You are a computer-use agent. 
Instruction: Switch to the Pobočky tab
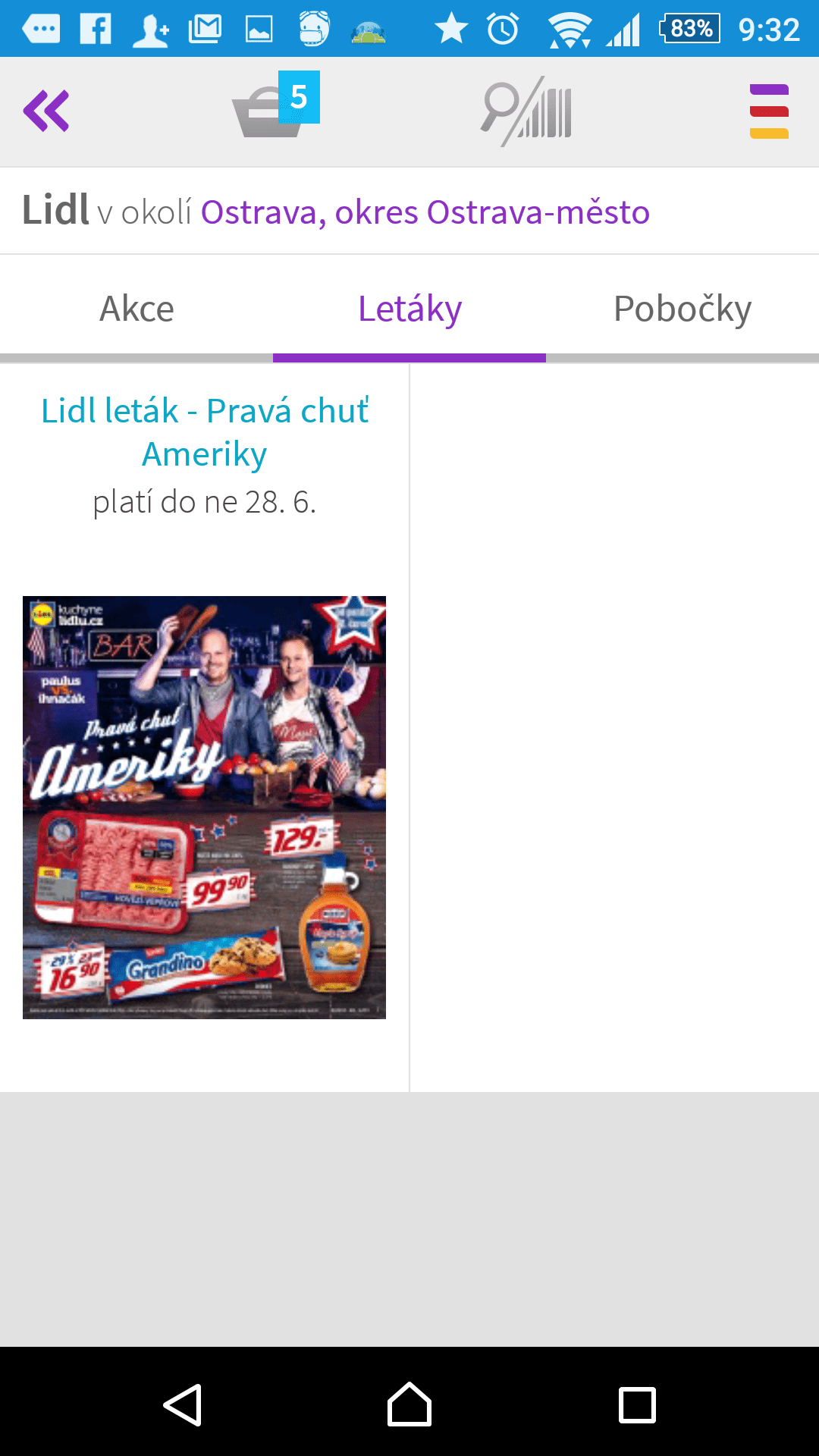coord(682,309)
